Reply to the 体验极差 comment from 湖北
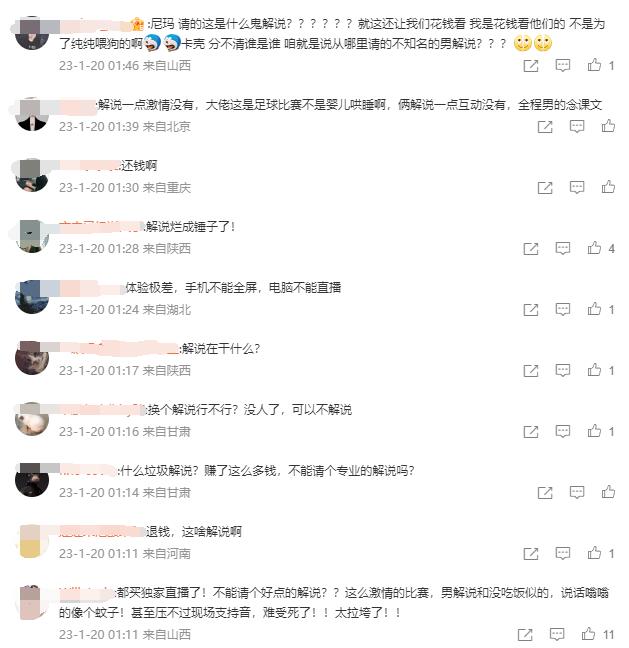The image size is (629, 648). [x=575, y=310]
